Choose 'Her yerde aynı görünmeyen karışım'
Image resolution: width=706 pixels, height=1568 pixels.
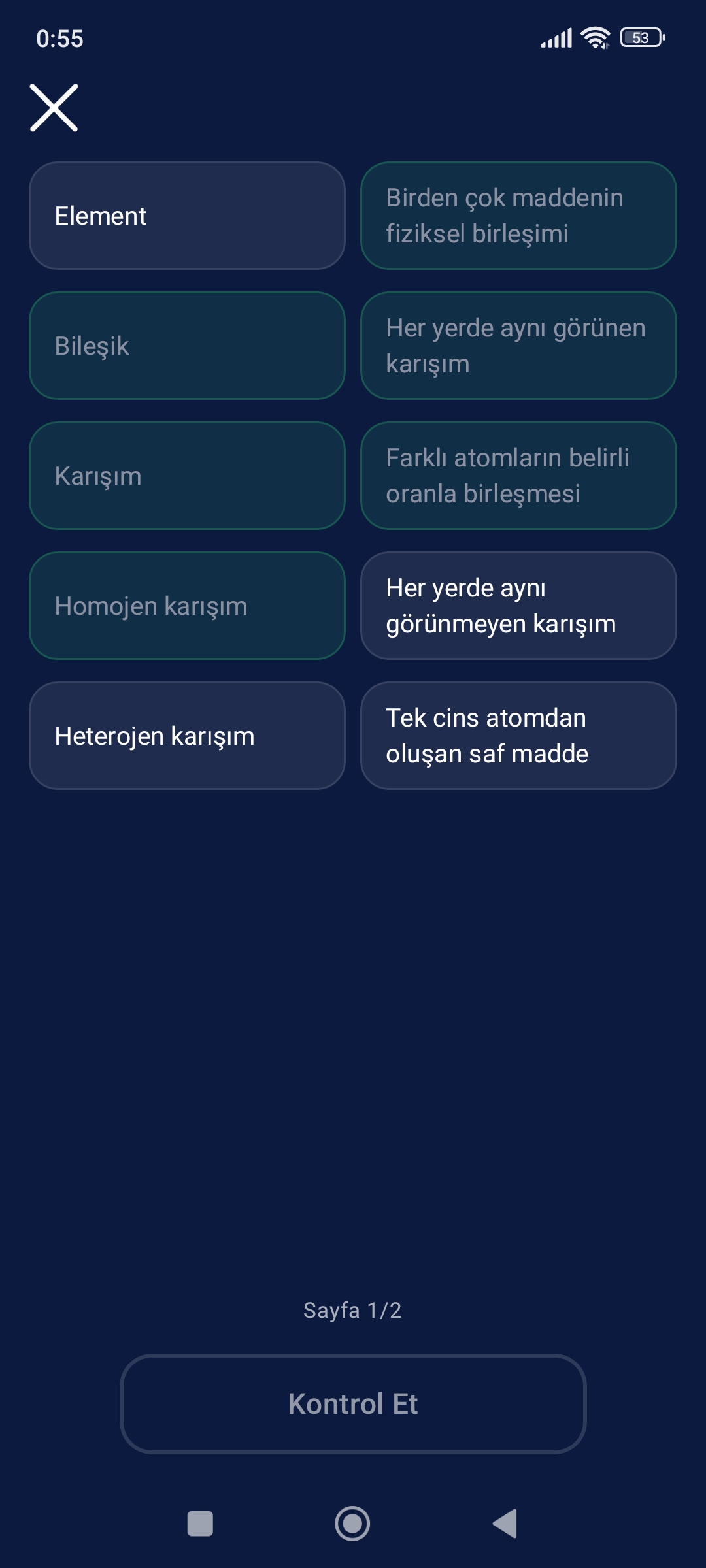click(518, 606)
